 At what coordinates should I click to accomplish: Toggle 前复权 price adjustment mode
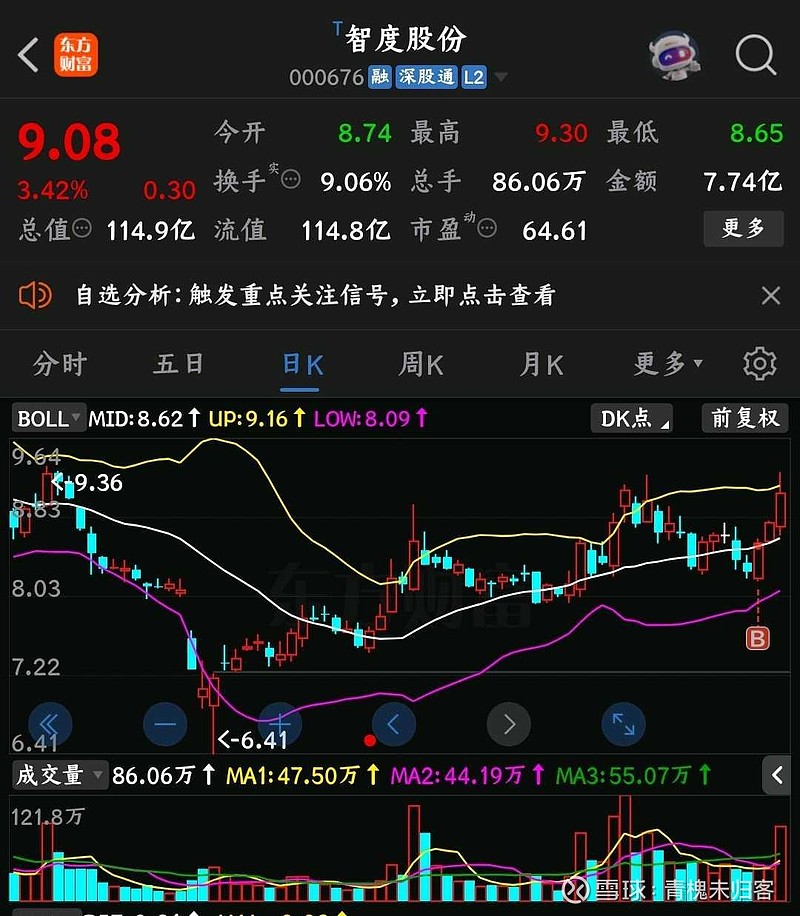(744, 418)
